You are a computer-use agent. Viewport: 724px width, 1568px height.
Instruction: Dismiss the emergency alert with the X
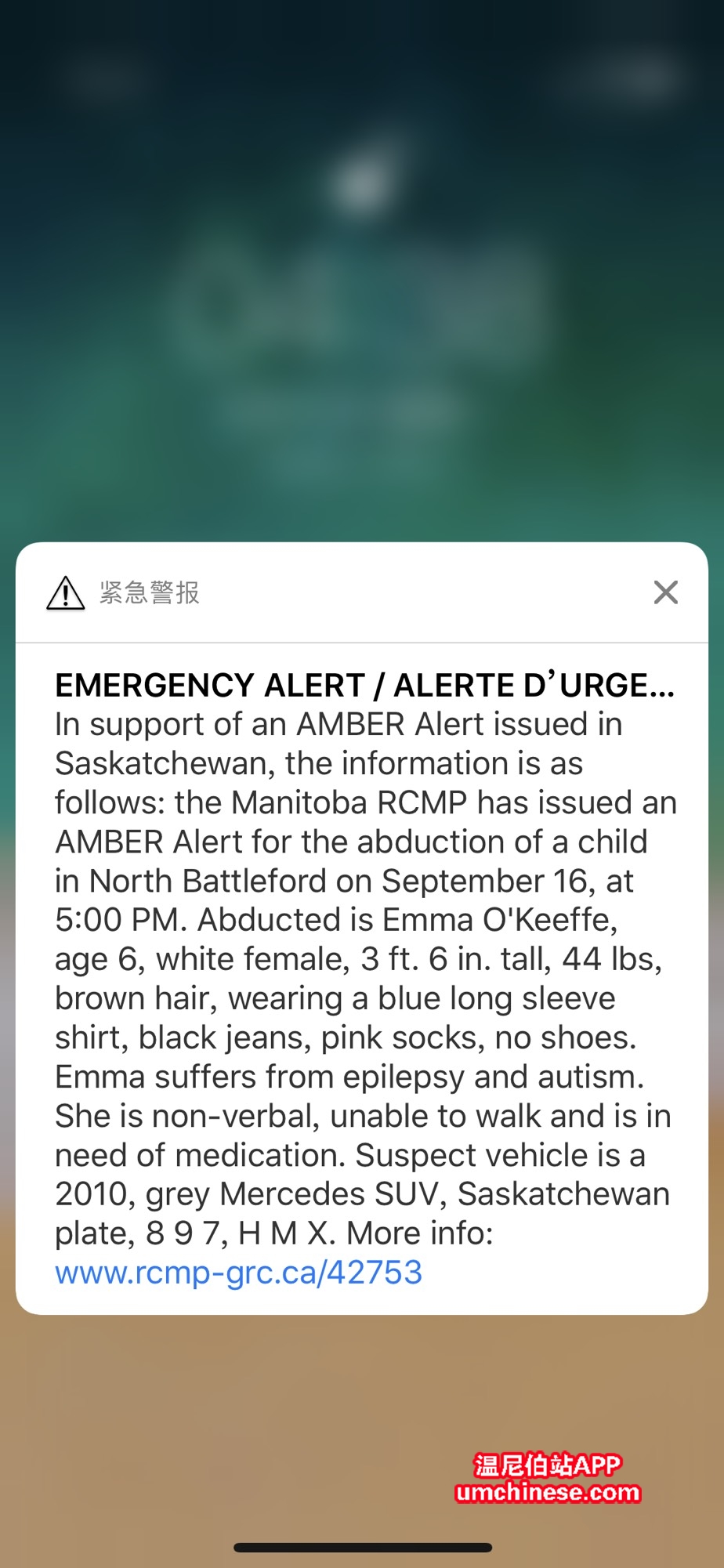pos(665,592)
